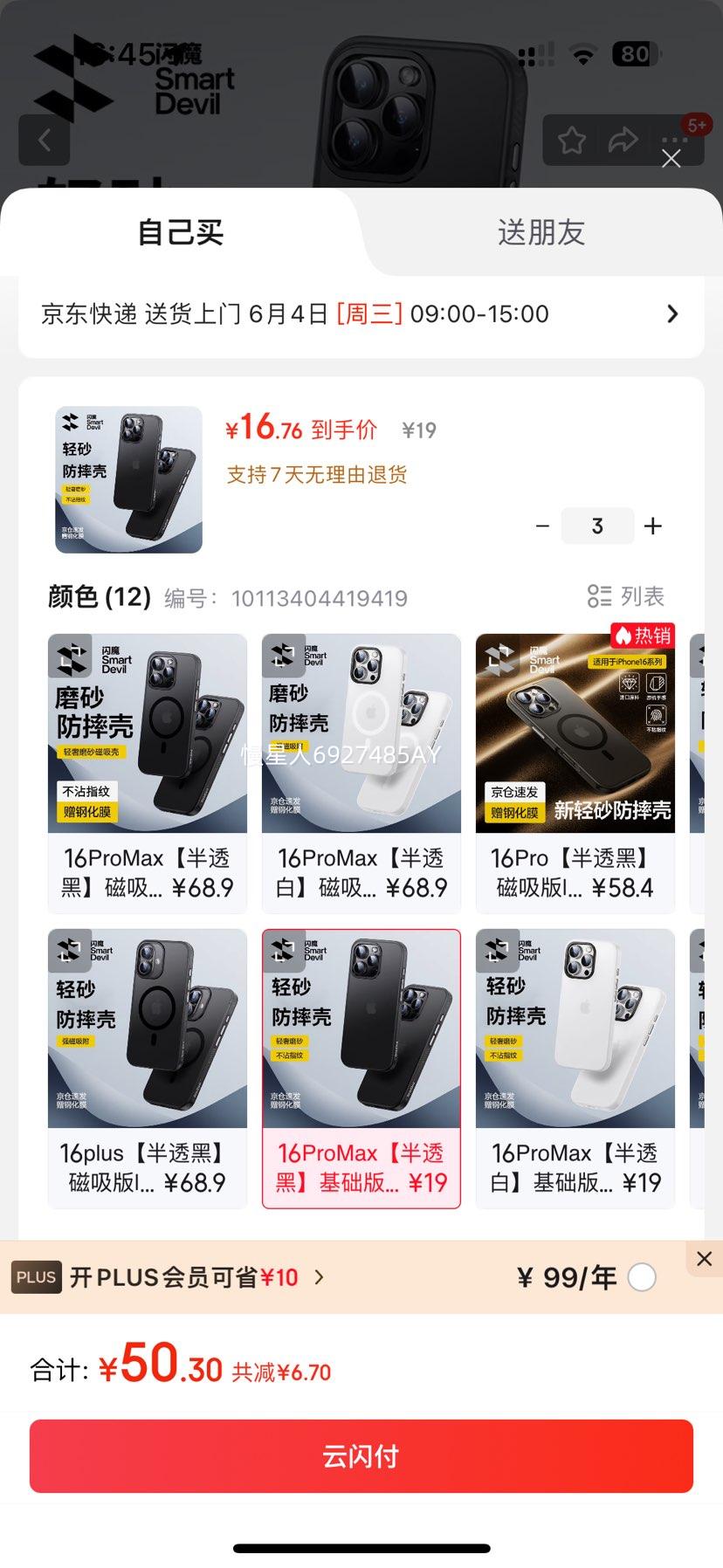Select the ¥99/年 PLUS membership radio circle

pyautogui.click(x=642, y=1277)
